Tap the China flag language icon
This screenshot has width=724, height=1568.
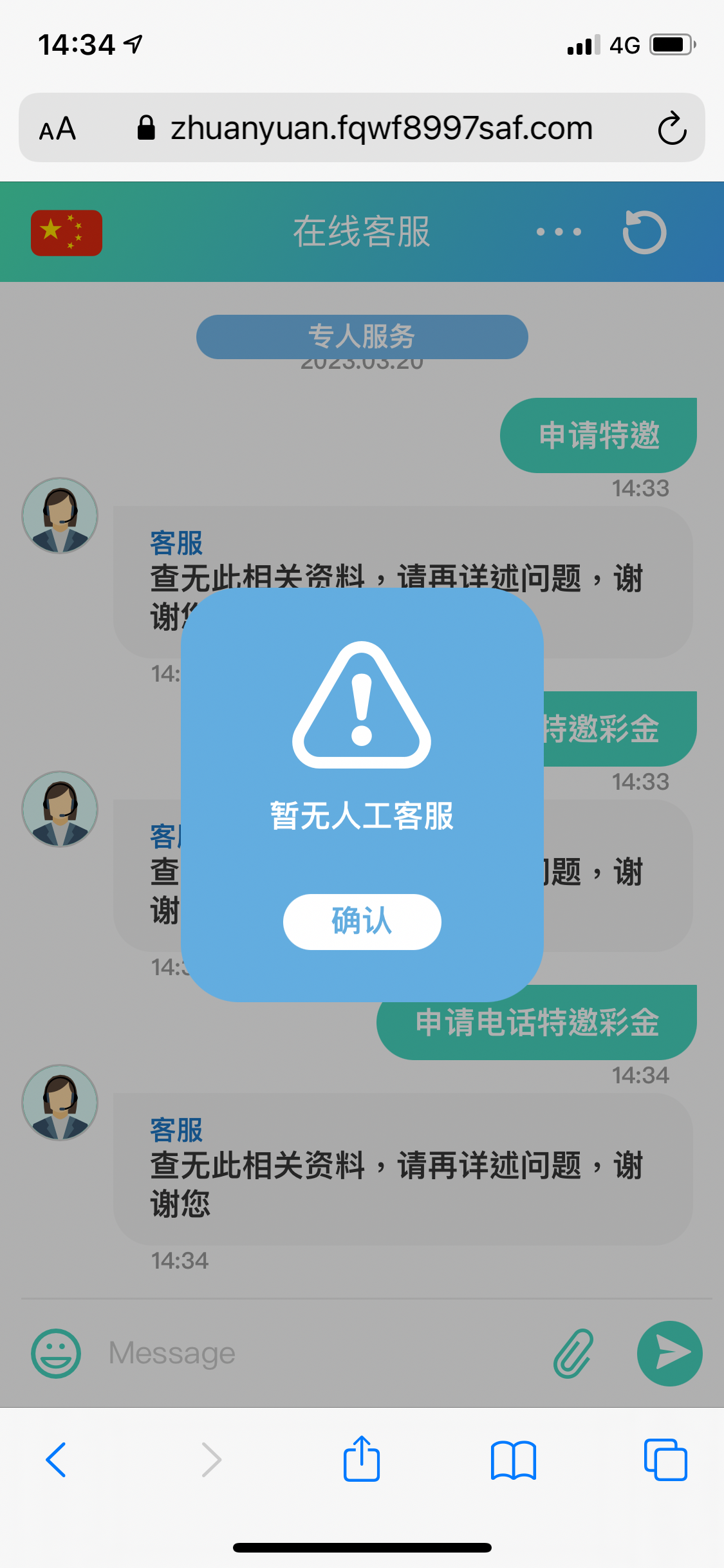66,232
